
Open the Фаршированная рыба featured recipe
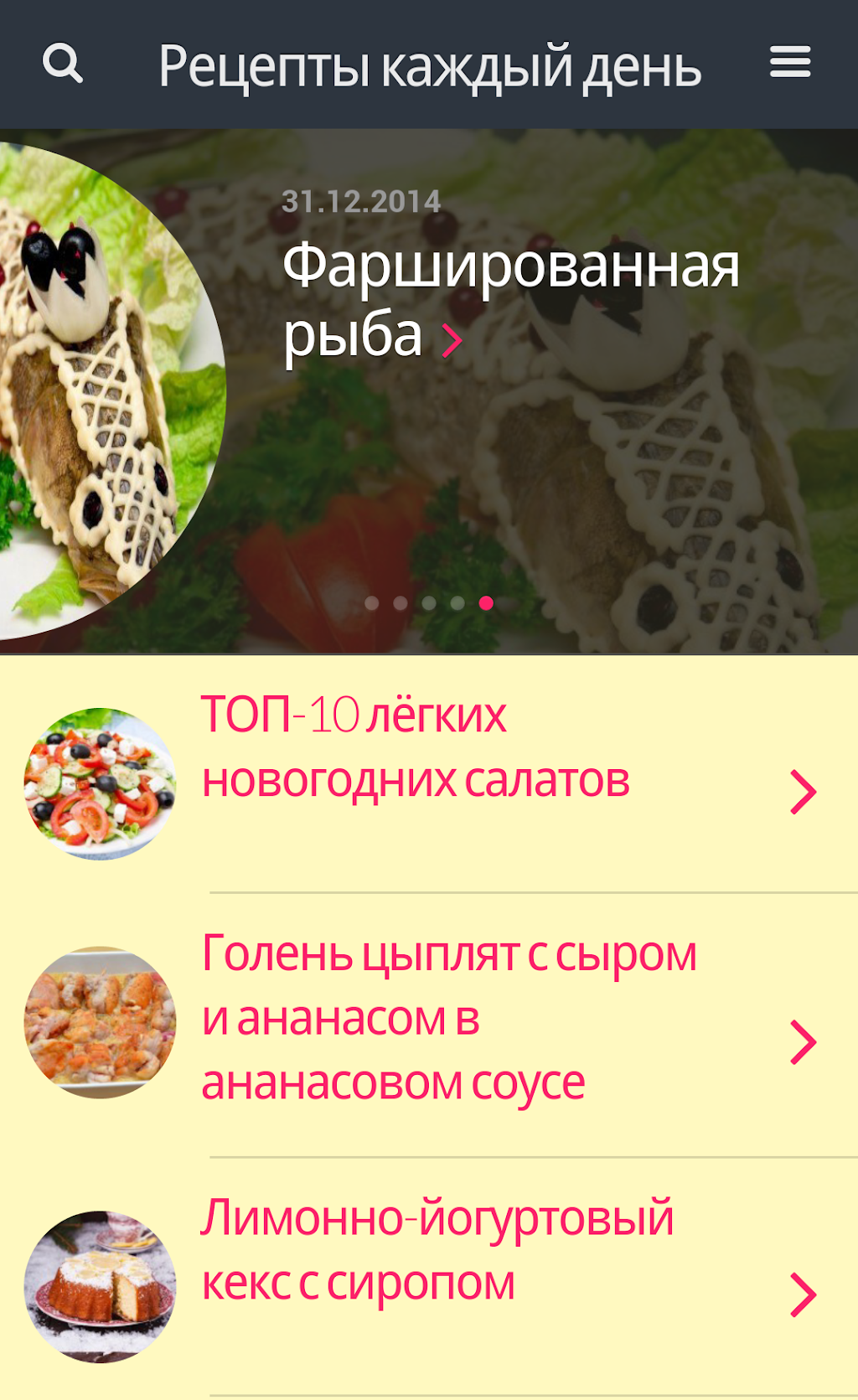509,299
